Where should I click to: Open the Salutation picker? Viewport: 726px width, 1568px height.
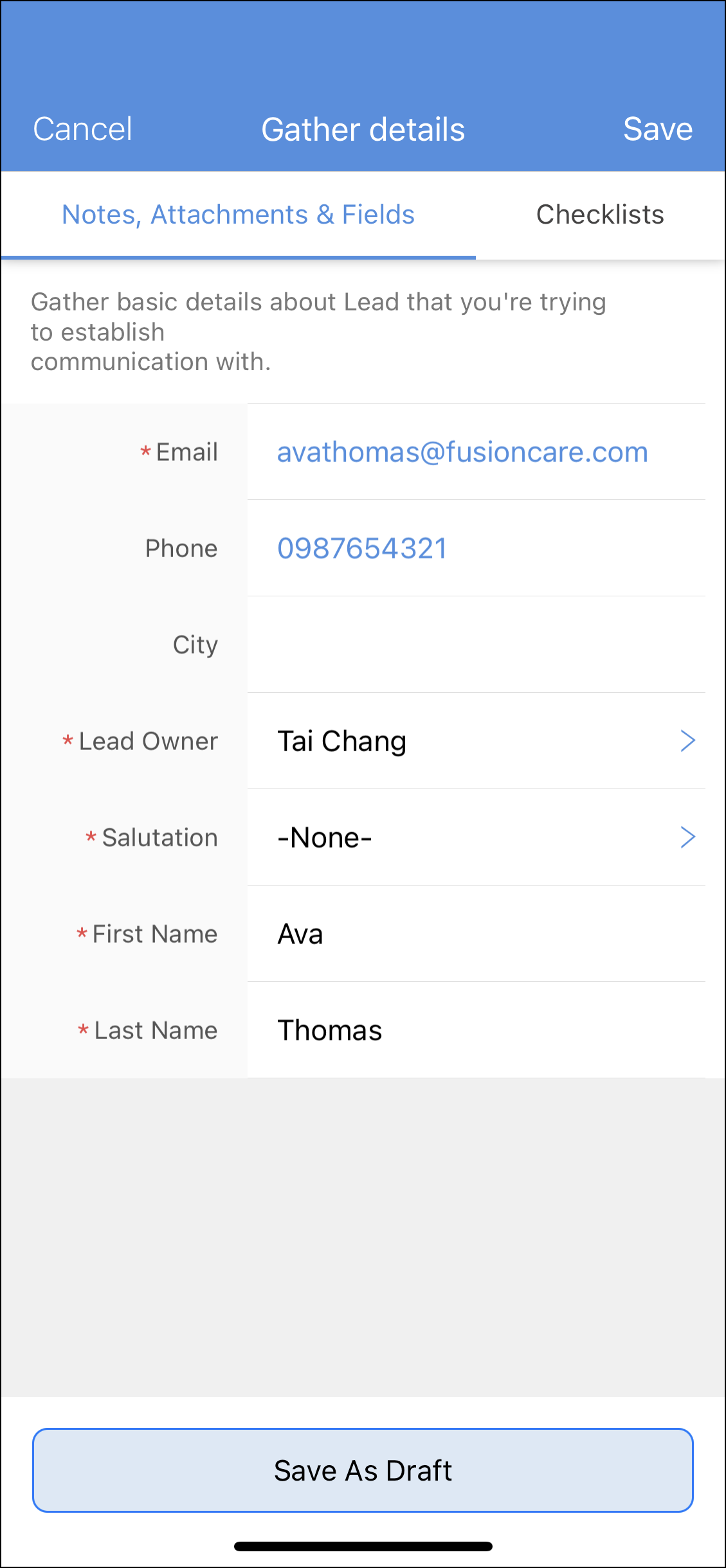point(476,837)
